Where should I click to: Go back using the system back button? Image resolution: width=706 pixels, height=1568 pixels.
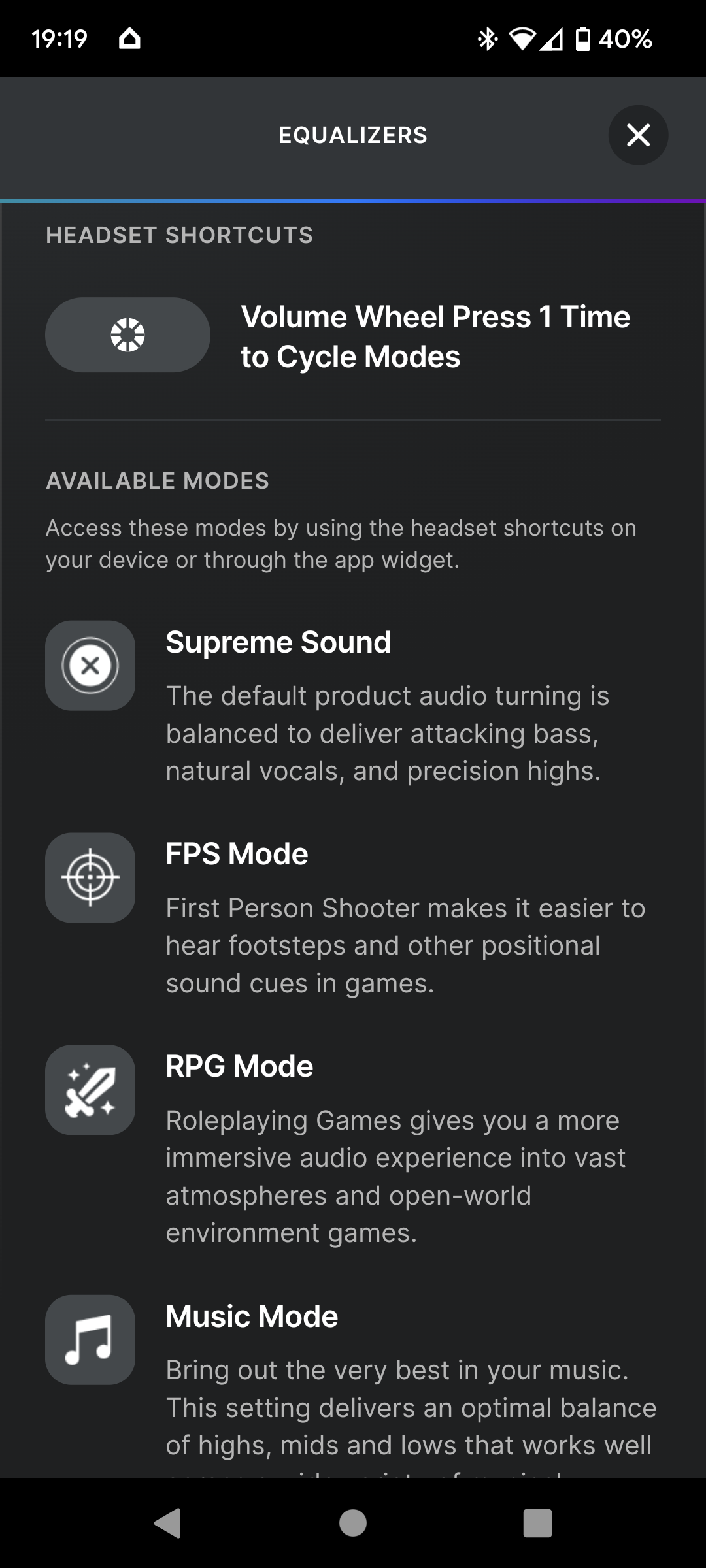point(168,1523)
